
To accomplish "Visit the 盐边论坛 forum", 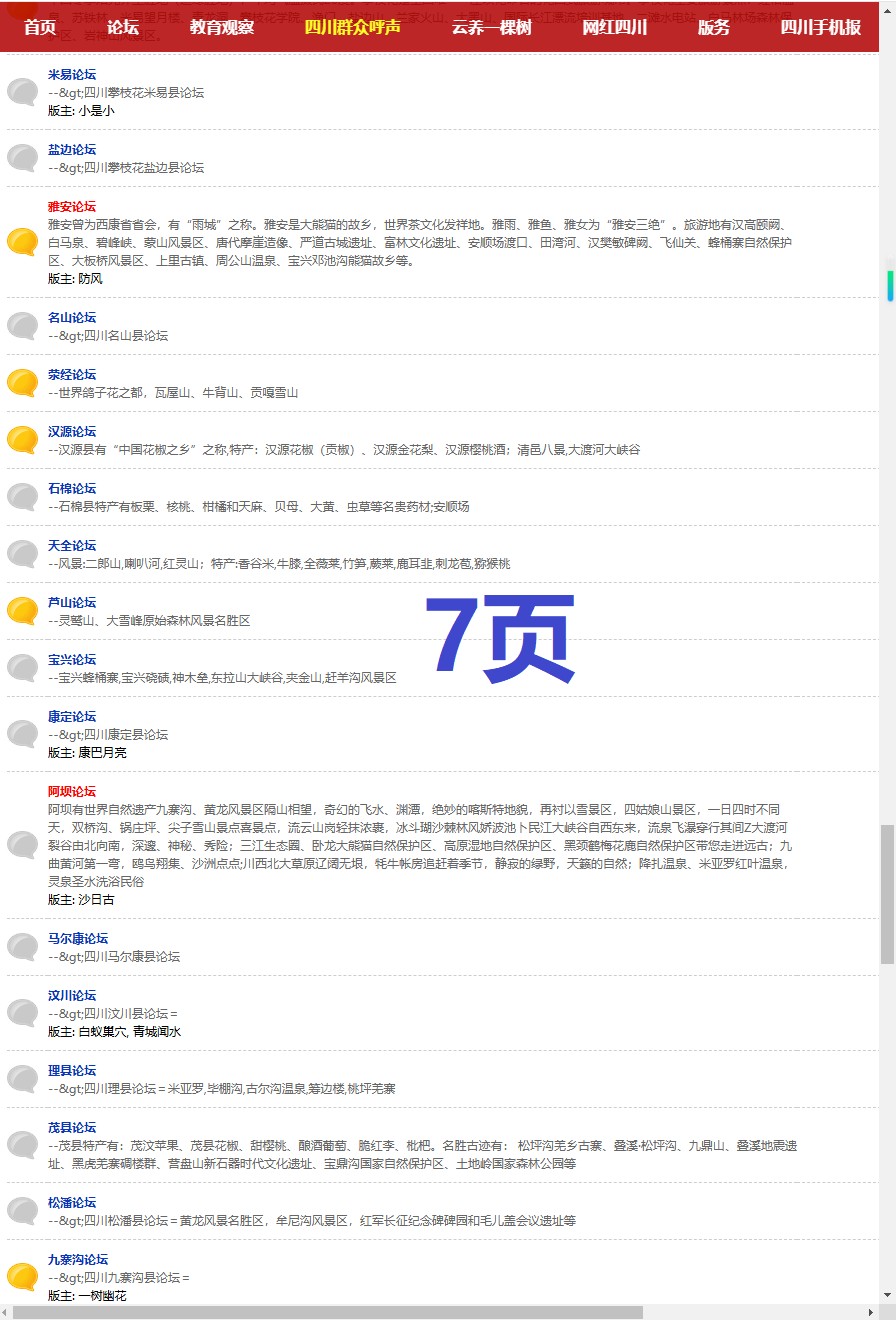I will pyautogui.click(x=72, y=150).
